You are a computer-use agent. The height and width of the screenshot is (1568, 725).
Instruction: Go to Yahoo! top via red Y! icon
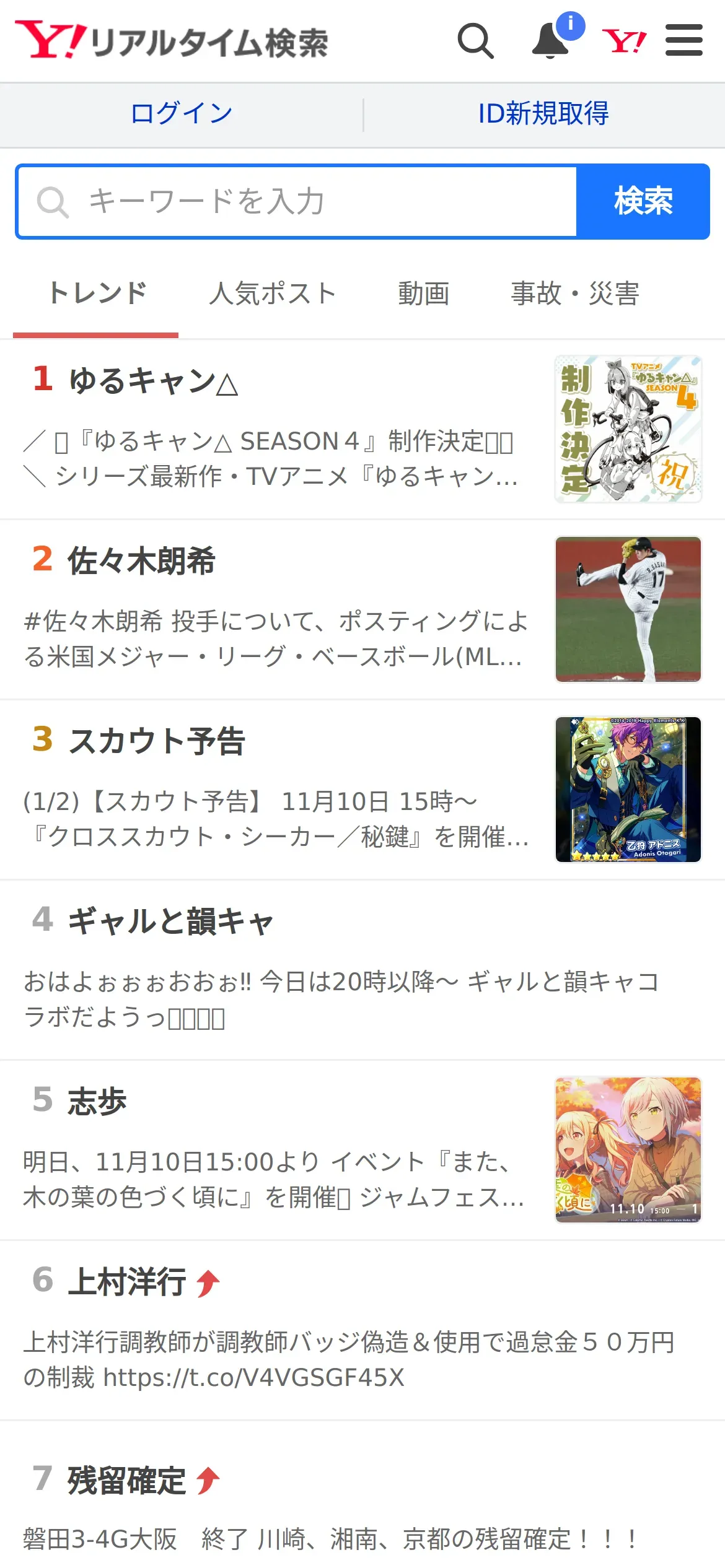624,41
